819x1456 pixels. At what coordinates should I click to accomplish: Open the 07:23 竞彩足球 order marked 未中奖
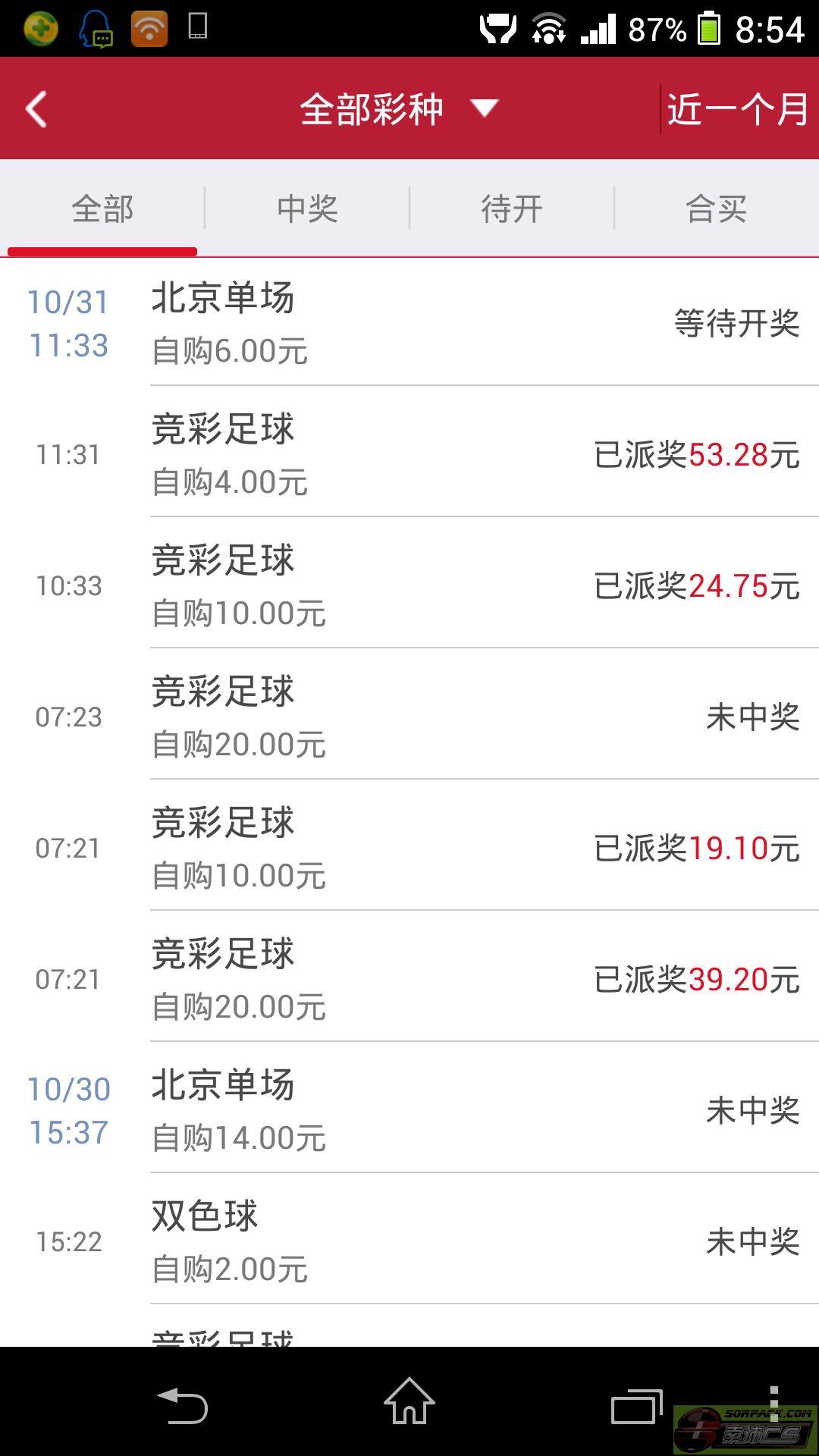tap(455, 717)
